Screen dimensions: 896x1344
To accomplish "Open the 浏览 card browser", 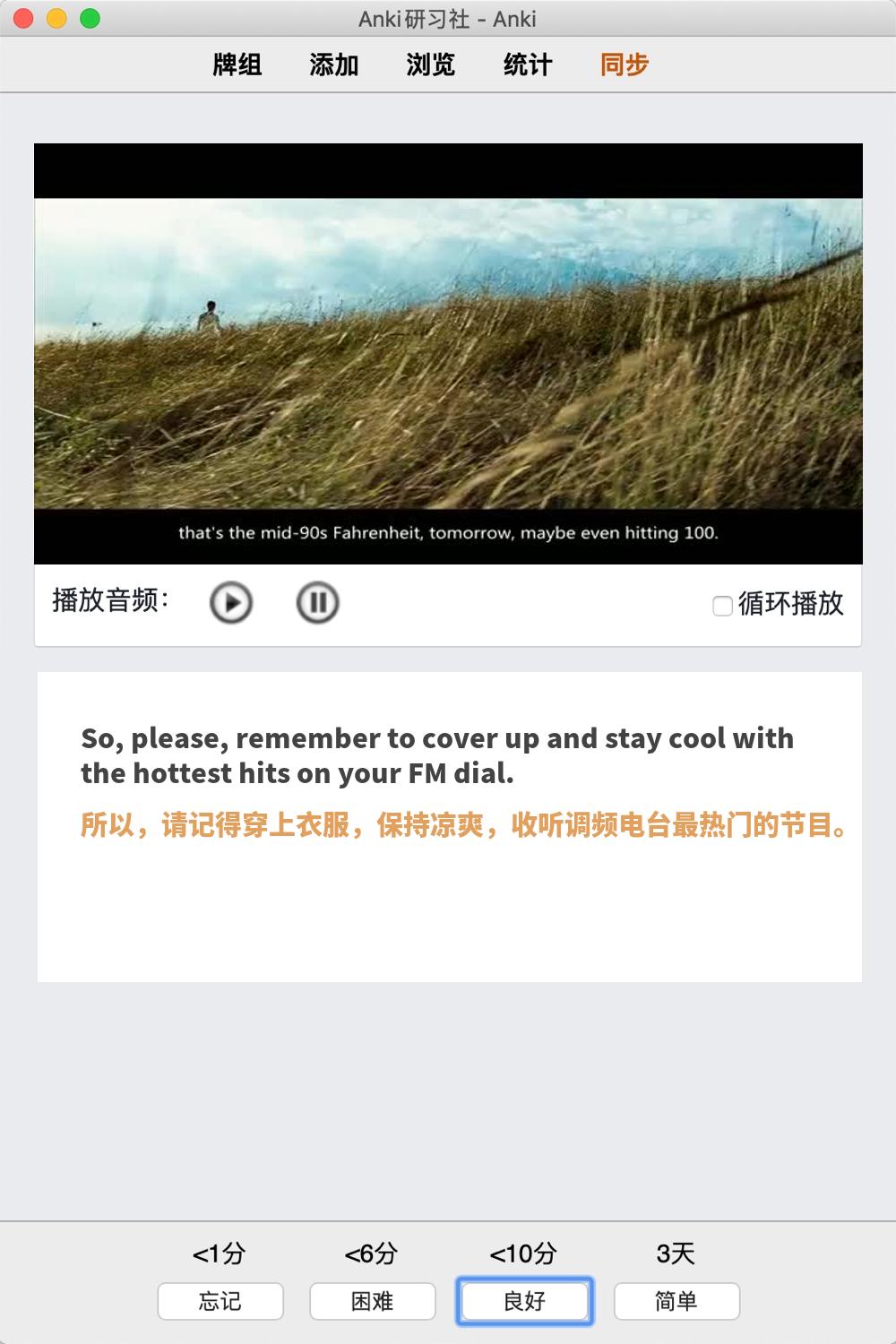I will pos(430,65).
